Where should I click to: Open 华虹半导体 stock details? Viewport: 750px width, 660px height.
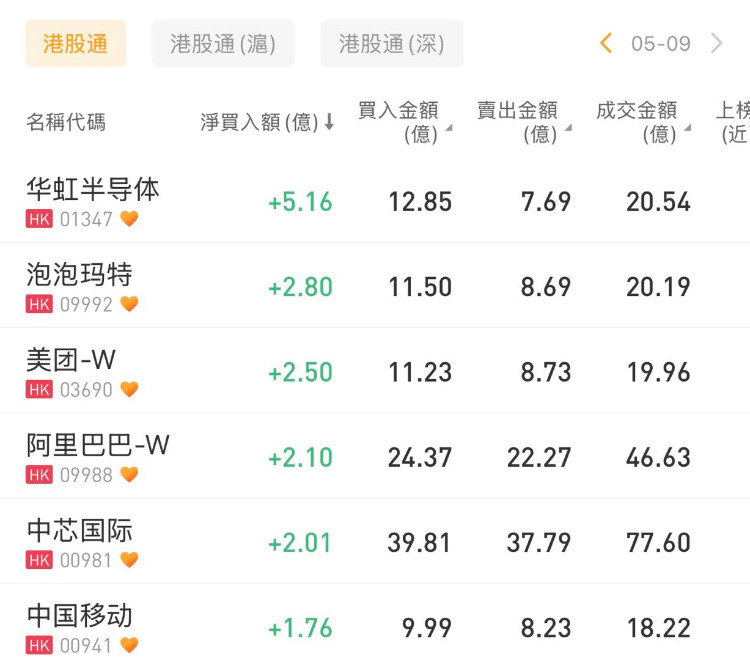tap(93, 200)
